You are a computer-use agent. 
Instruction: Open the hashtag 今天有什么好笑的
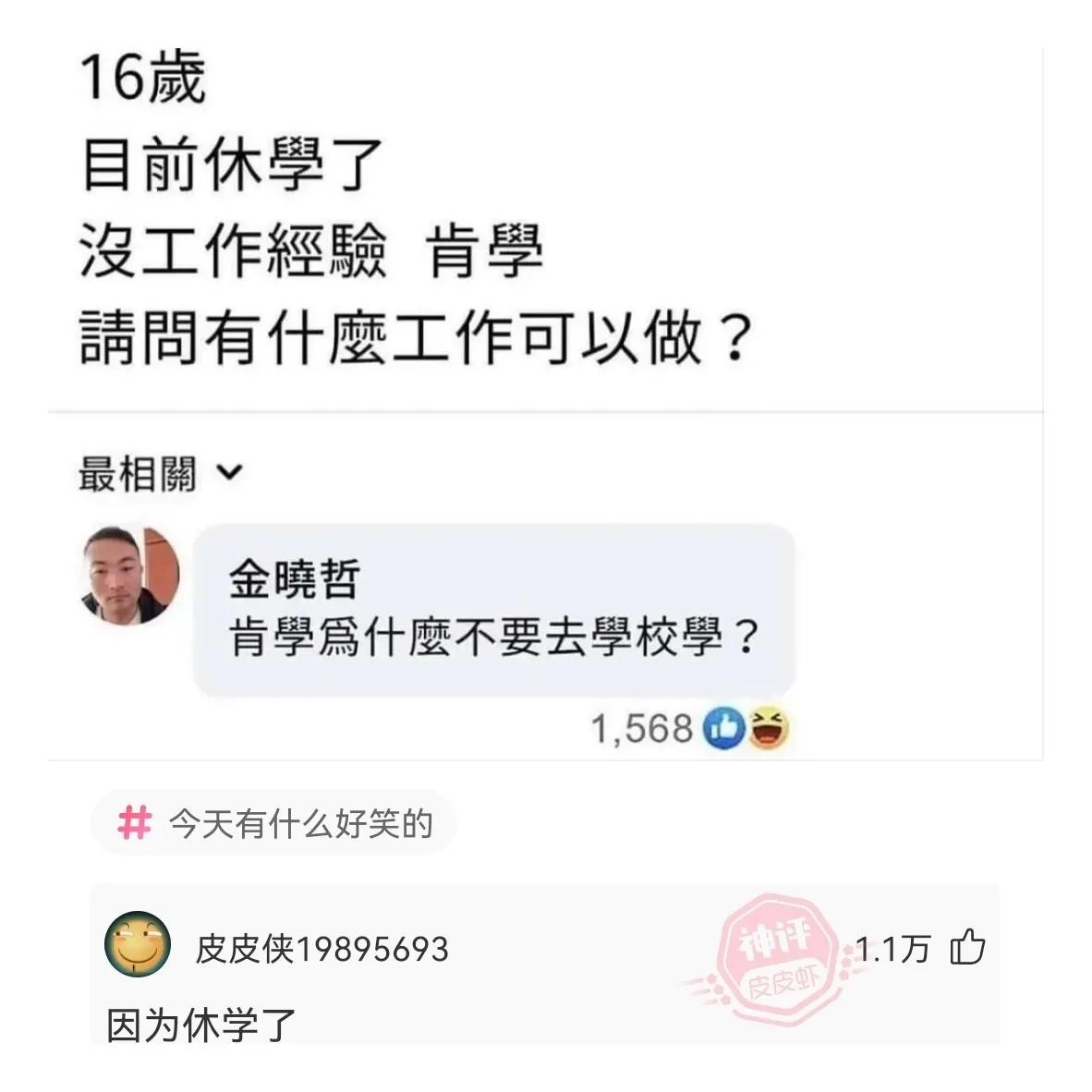[x=273, y=823]
